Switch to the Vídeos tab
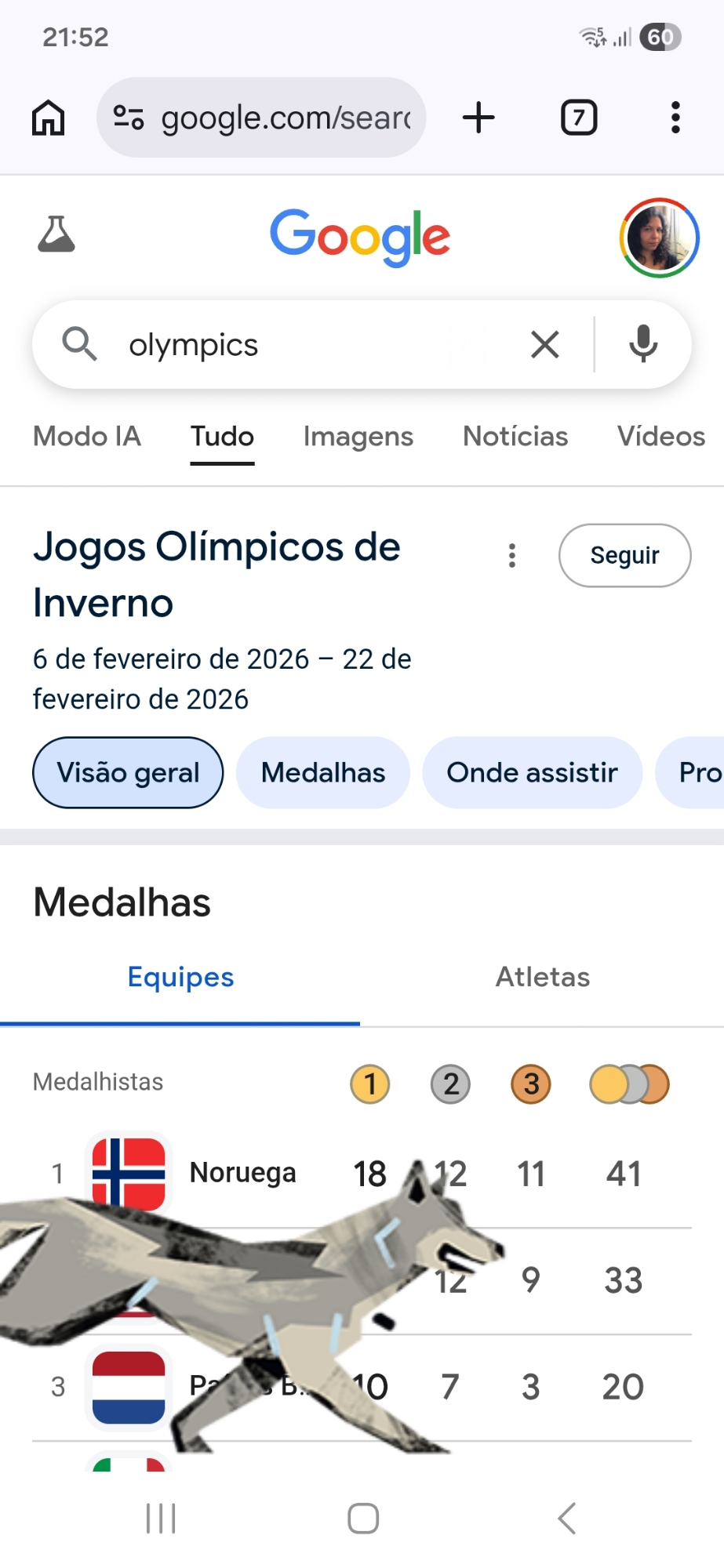The height and width of the screenshot is (1568, 724). (x=661, y=437)
